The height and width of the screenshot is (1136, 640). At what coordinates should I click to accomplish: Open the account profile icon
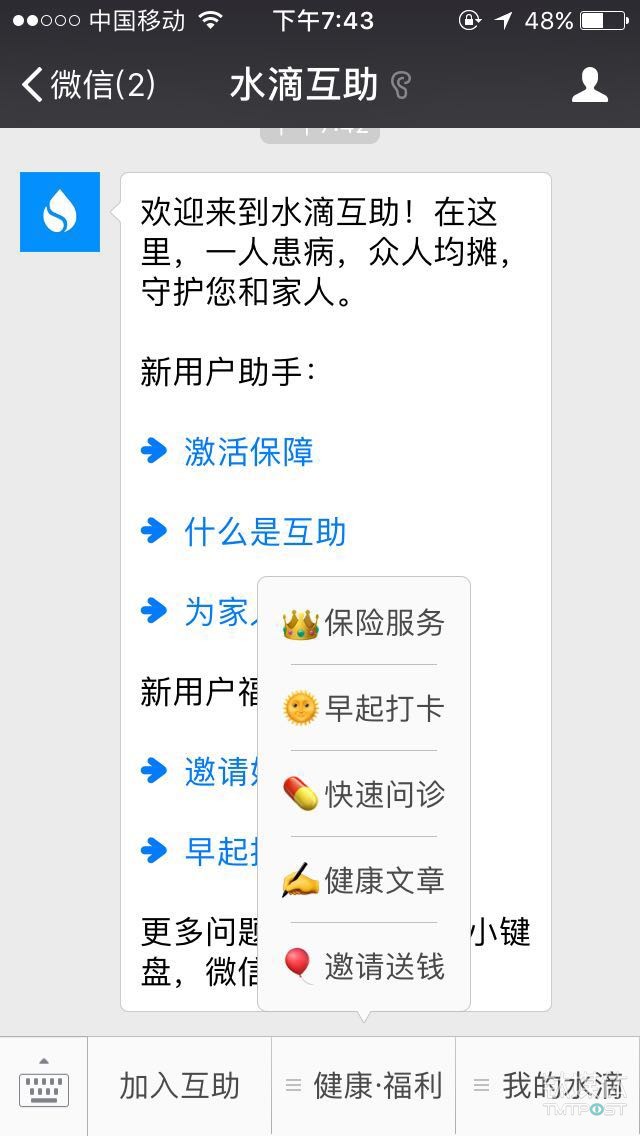(589, 85)
